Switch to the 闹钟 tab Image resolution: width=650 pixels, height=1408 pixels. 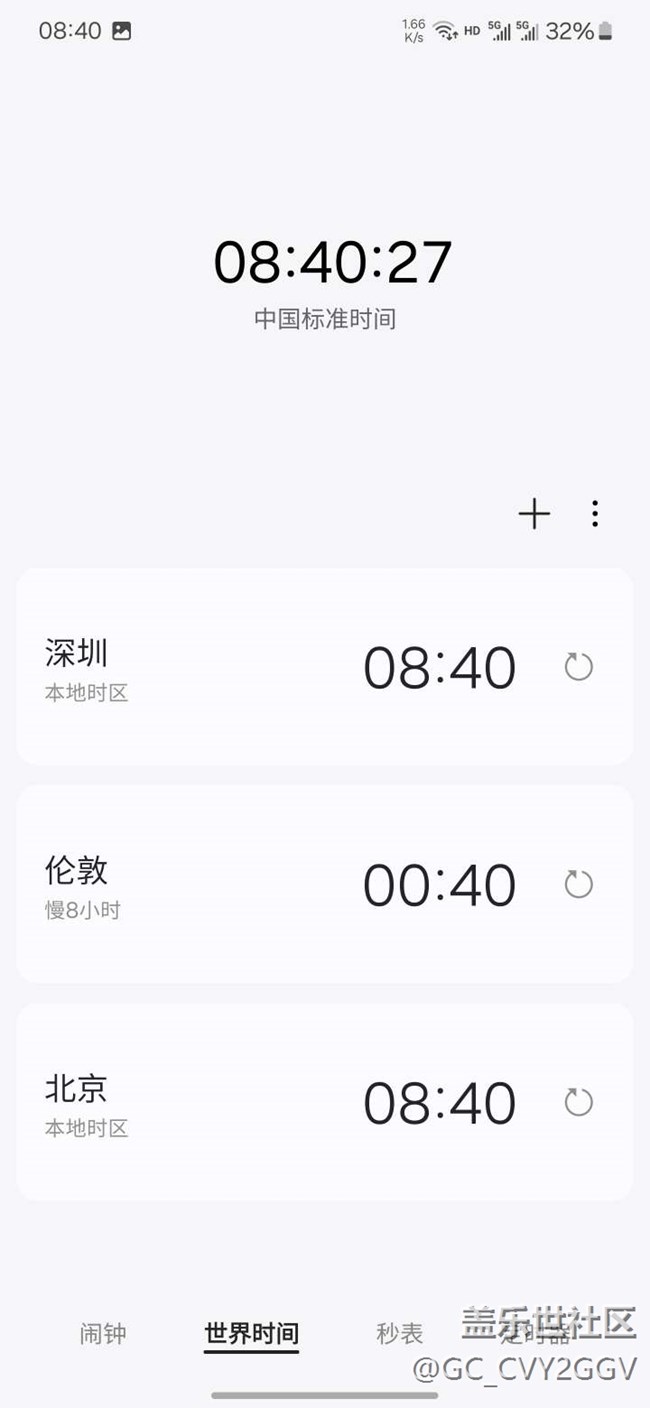(103, 1333)
